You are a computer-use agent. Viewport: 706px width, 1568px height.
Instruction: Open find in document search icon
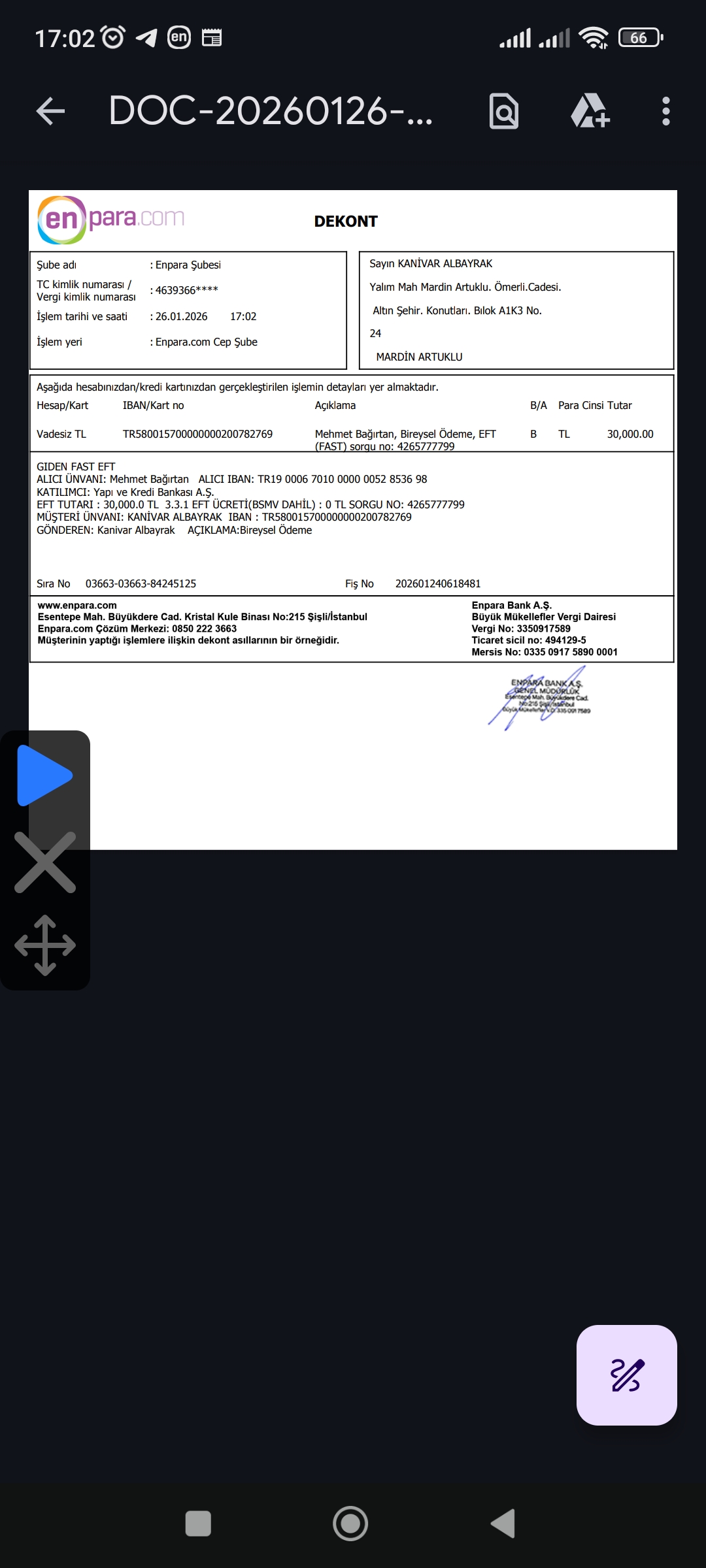(x=504, y=111)
